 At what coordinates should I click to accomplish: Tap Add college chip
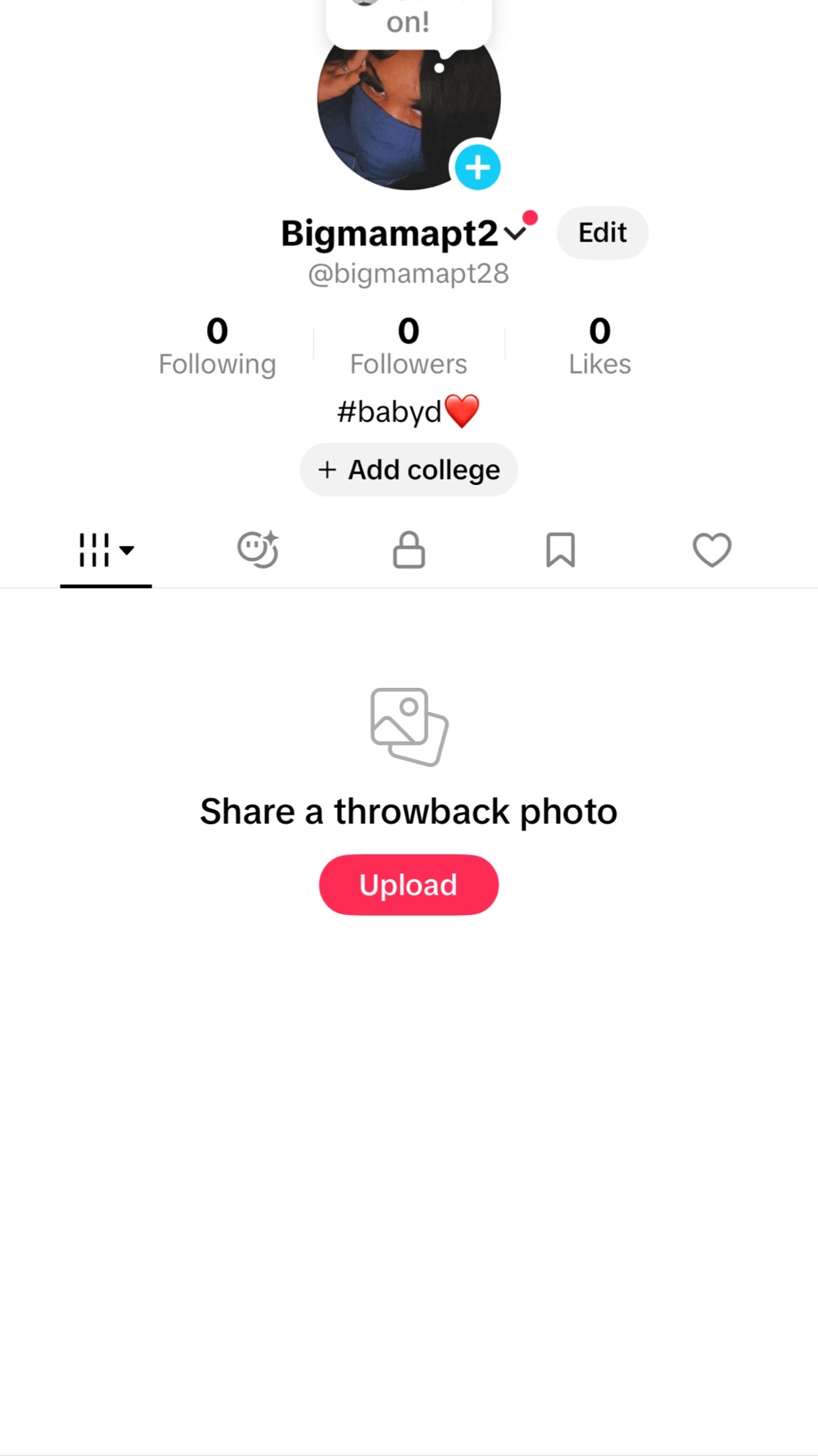[409, 470]
